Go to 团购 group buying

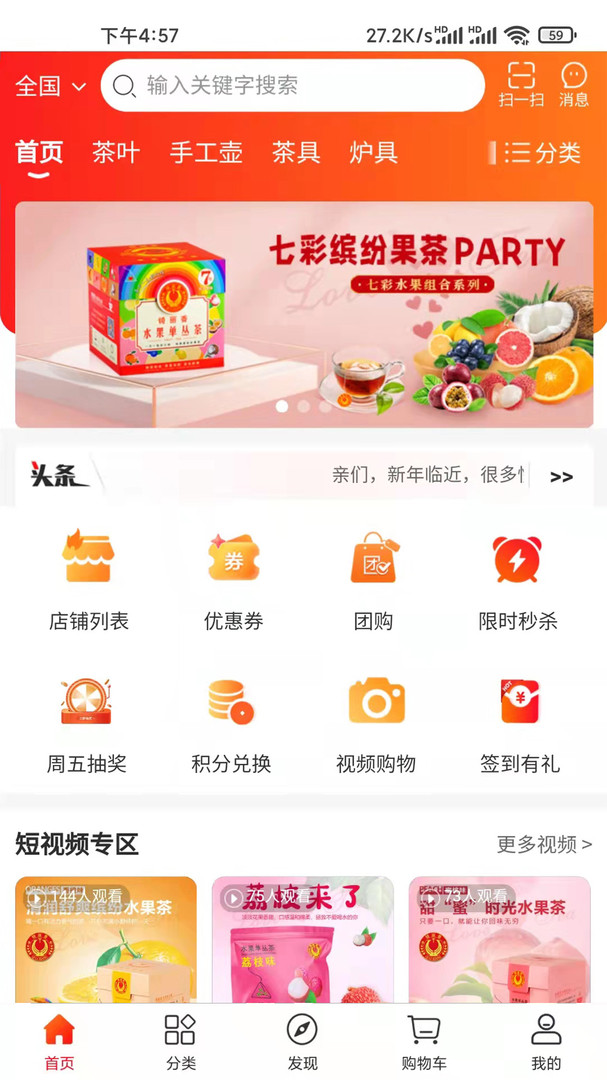(374, 580)
